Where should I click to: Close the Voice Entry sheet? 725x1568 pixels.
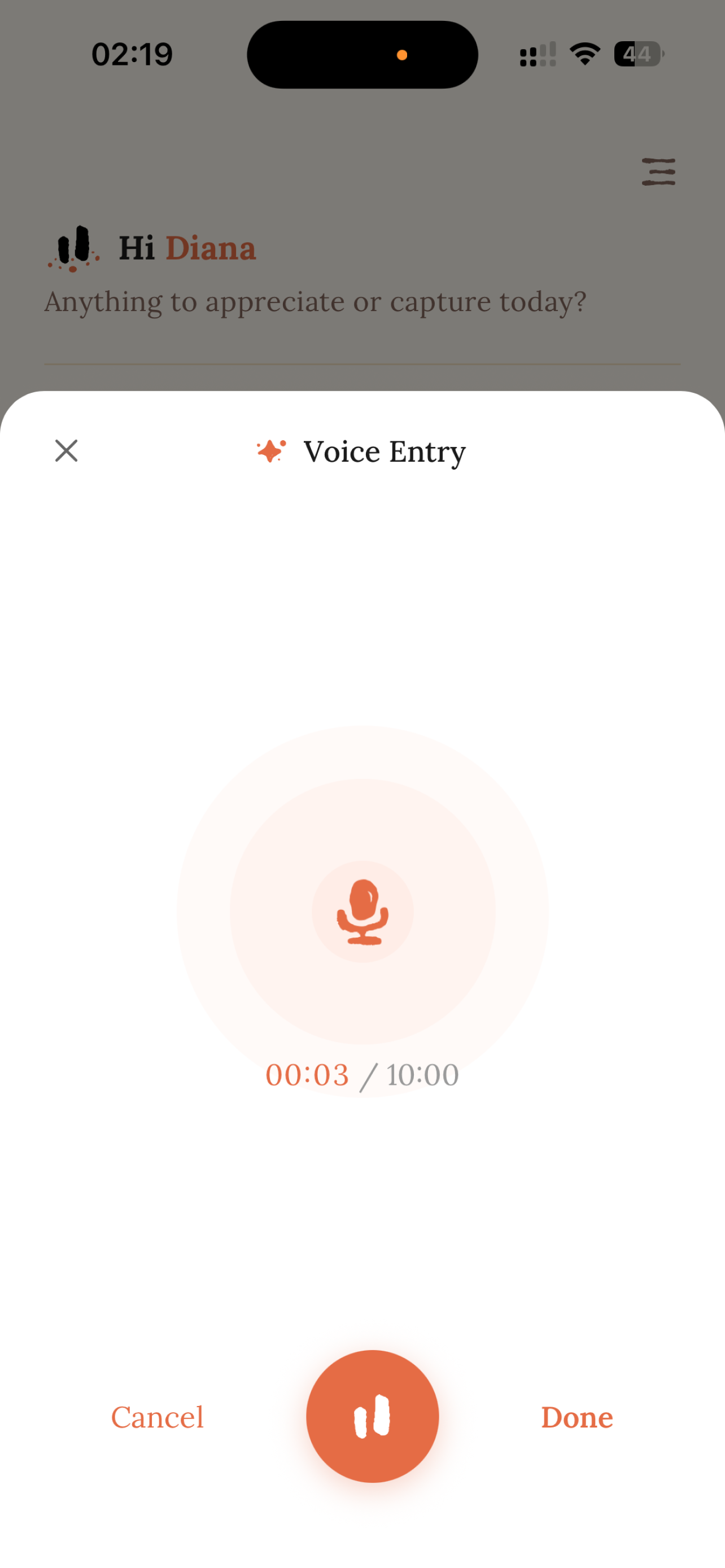click(x=67, y=450)
